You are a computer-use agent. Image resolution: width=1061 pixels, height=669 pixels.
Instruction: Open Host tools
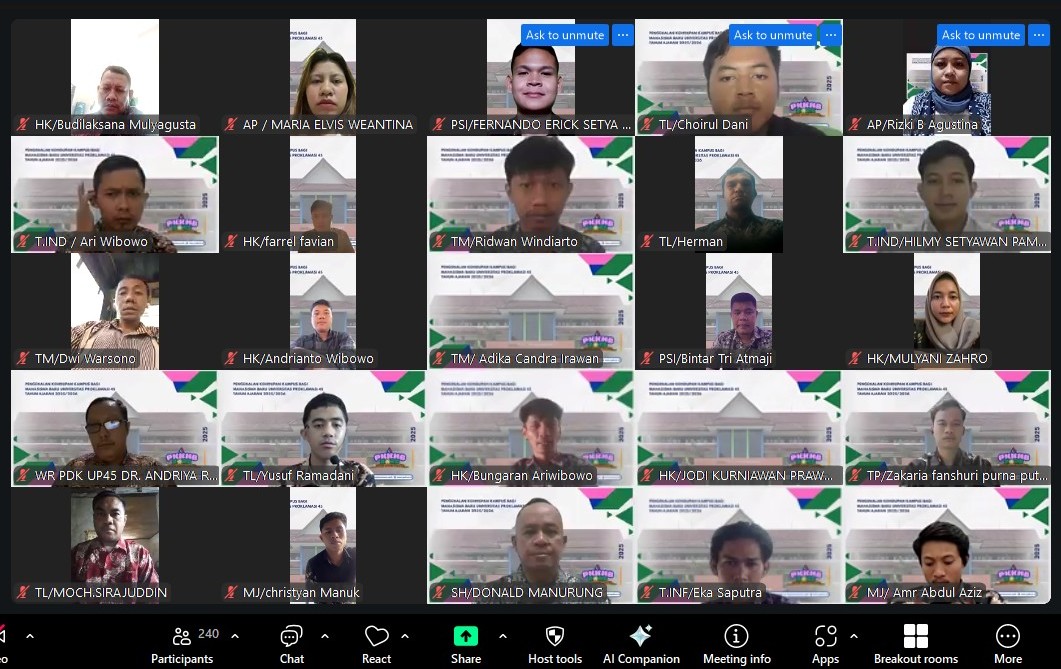[x=555, y=644]
